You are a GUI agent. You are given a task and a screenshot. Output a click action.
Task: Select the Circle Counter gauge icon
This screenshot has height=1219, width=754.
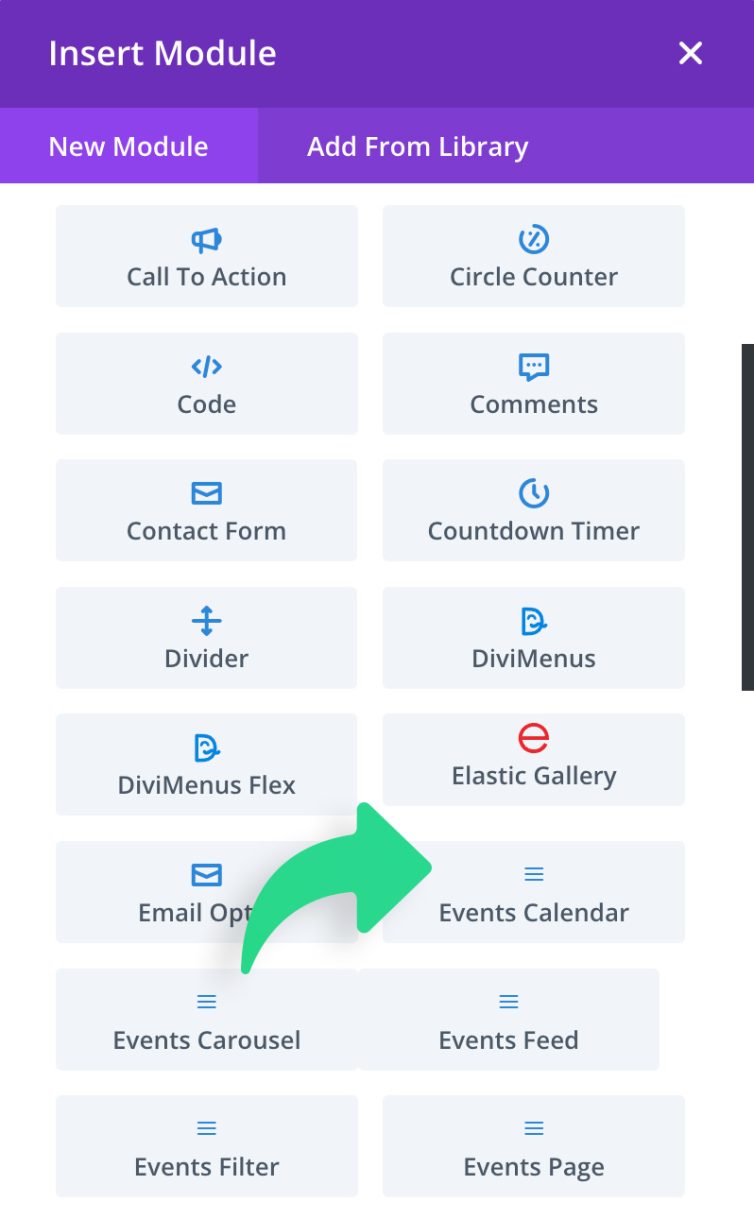[x=533, y=240]
